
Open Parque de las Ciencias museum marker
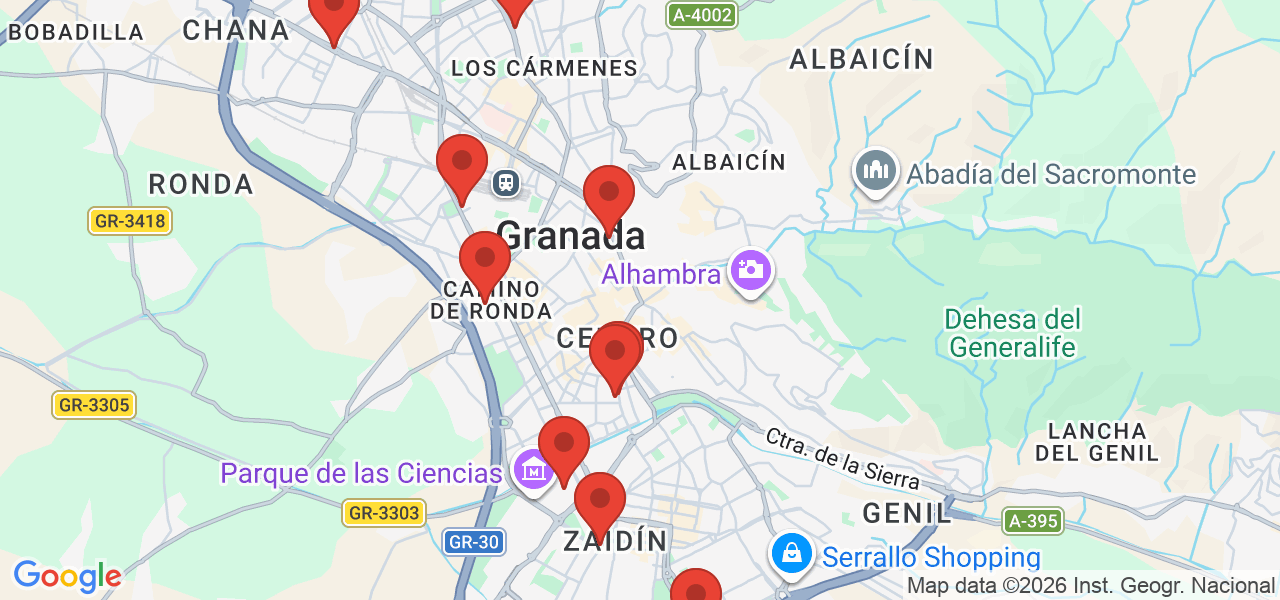coord(532,471)
